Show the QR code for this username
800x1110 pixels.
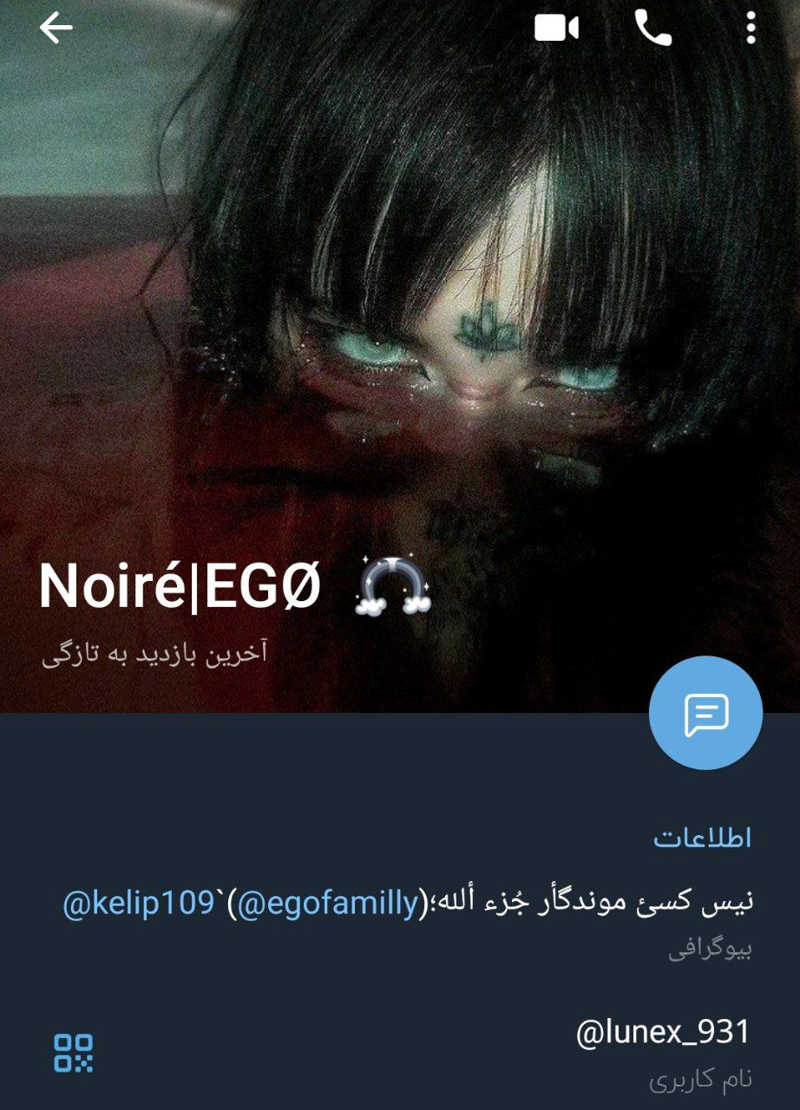(x=73, y=1053)
